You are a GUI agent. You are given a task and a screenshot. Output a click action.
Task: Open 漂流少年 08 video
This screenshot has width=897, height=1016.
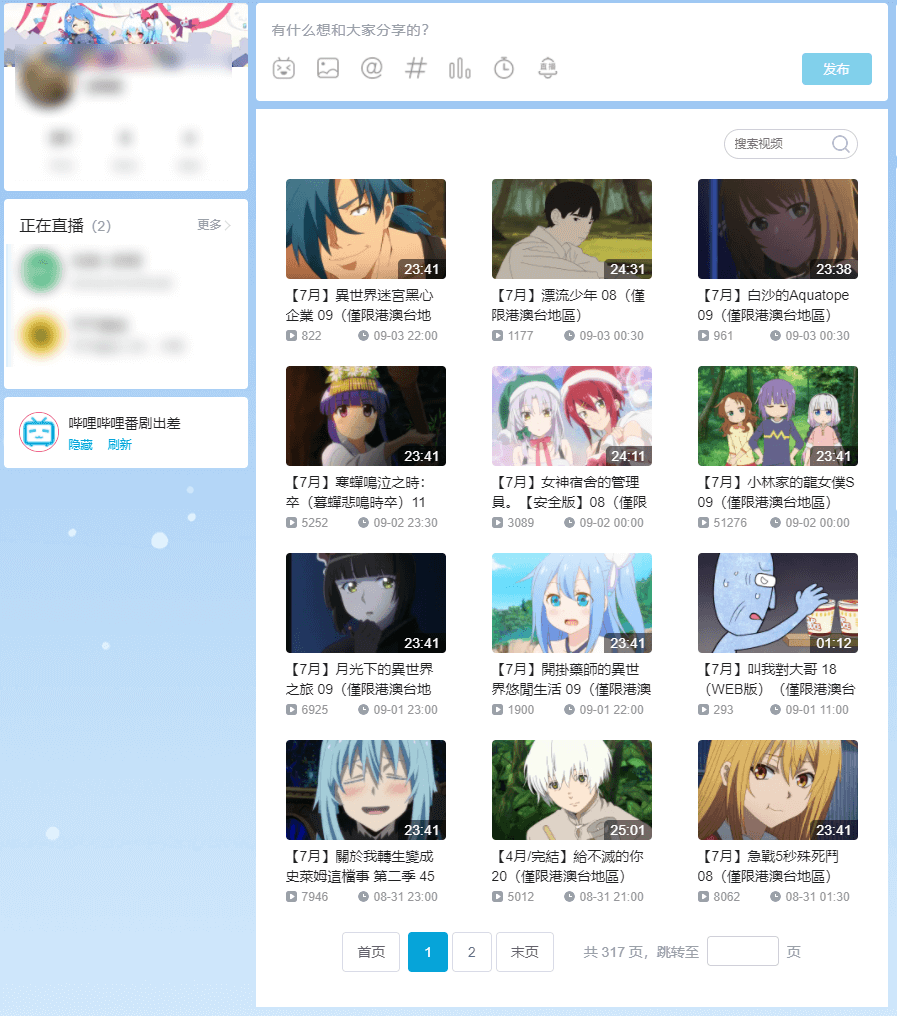click(x=571, y=229)
